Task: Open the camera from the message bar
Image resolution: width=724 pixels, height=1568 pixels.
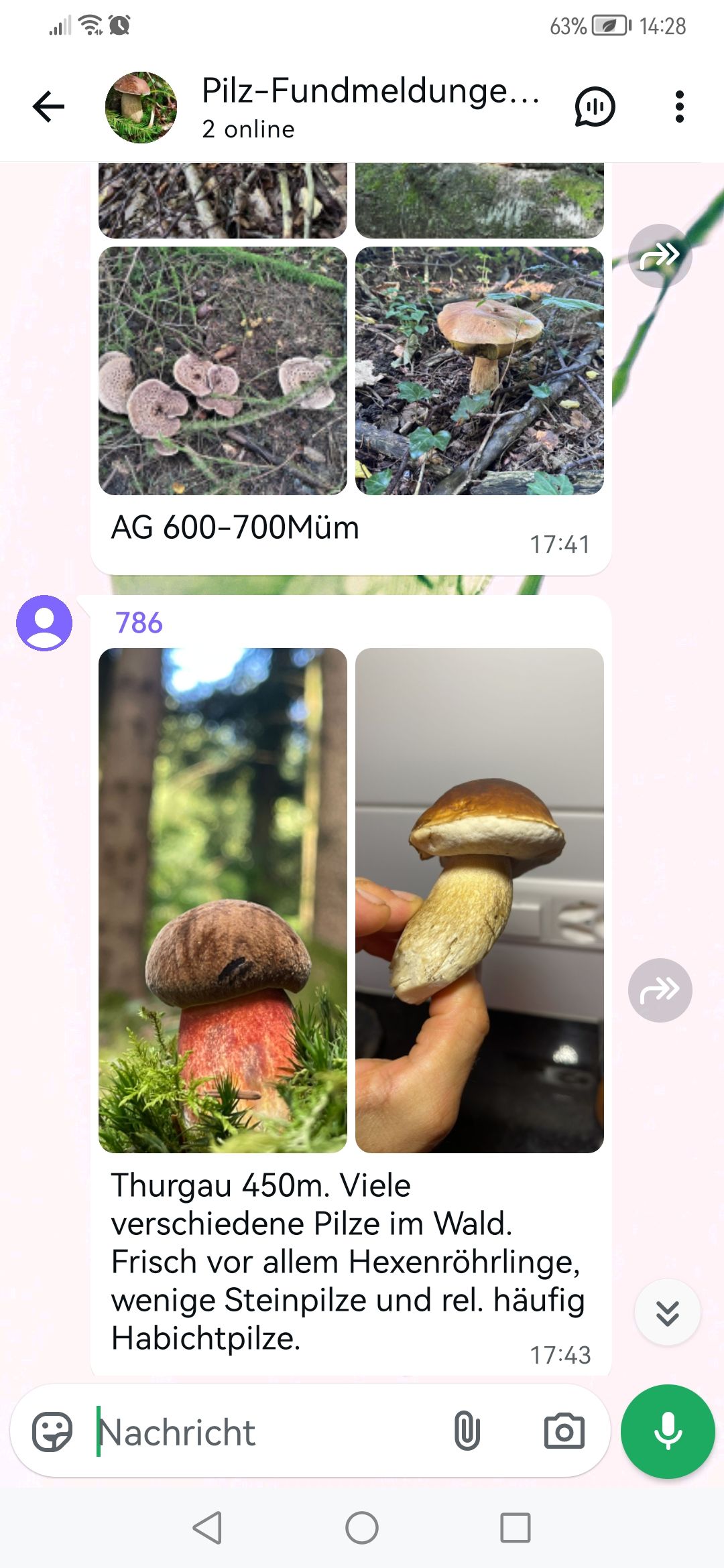Action: point(564,1431)
